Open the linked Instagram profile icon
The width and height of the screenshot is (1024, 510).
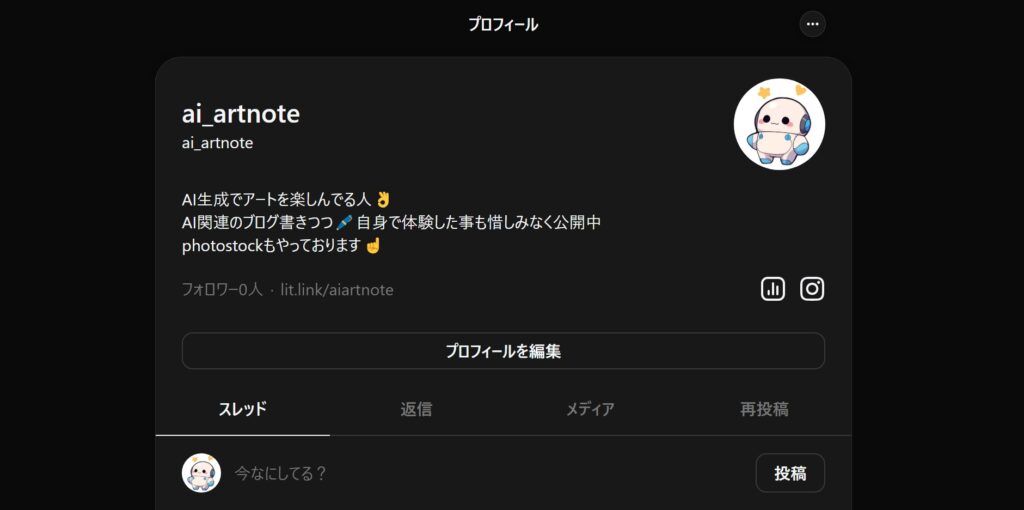pyautogui.click(x=812, y=289)
